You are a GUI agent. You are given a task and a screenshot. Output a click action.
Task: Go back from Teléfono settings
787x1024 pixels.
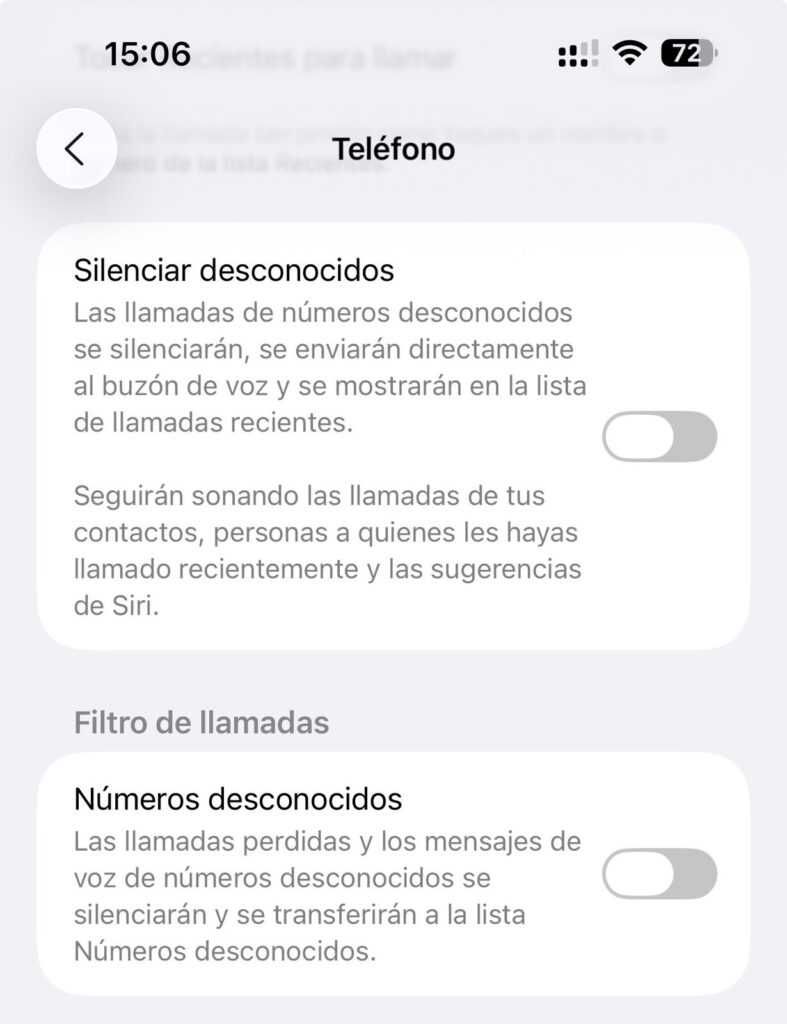click(76, 149)
